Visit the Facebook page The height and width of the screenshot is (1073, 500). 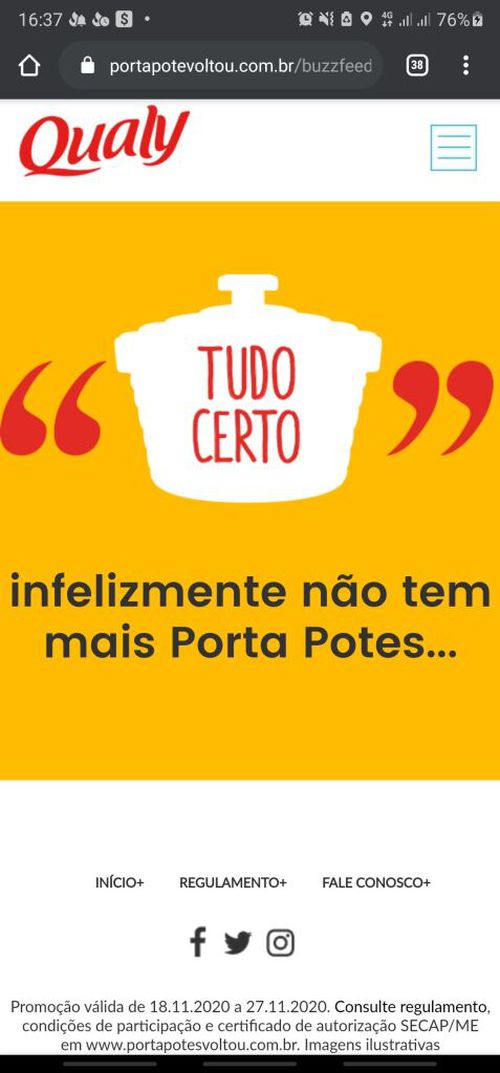(x=198, y=942)
